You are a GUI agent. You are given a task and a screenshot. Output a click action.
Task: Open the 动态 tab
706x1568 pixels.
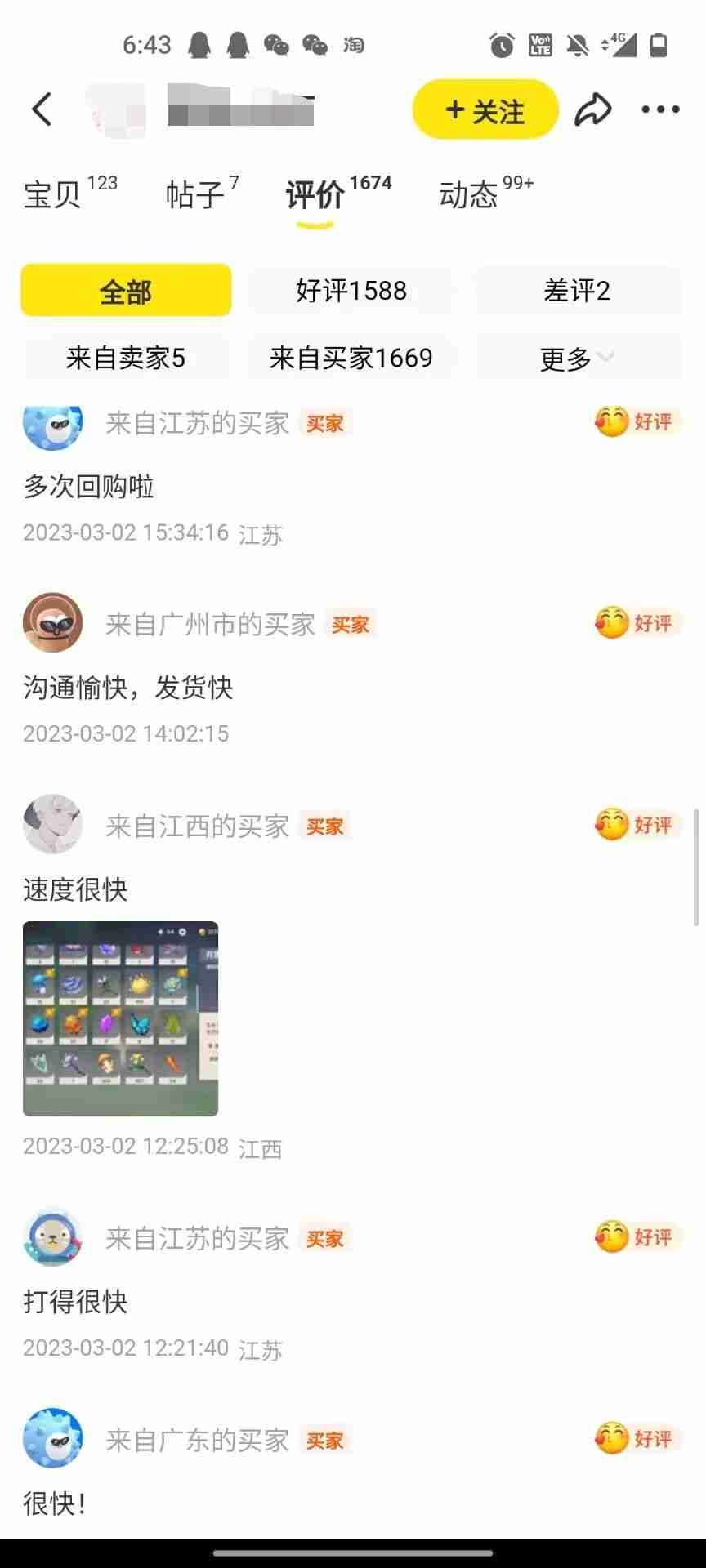[x=485, y=194]
